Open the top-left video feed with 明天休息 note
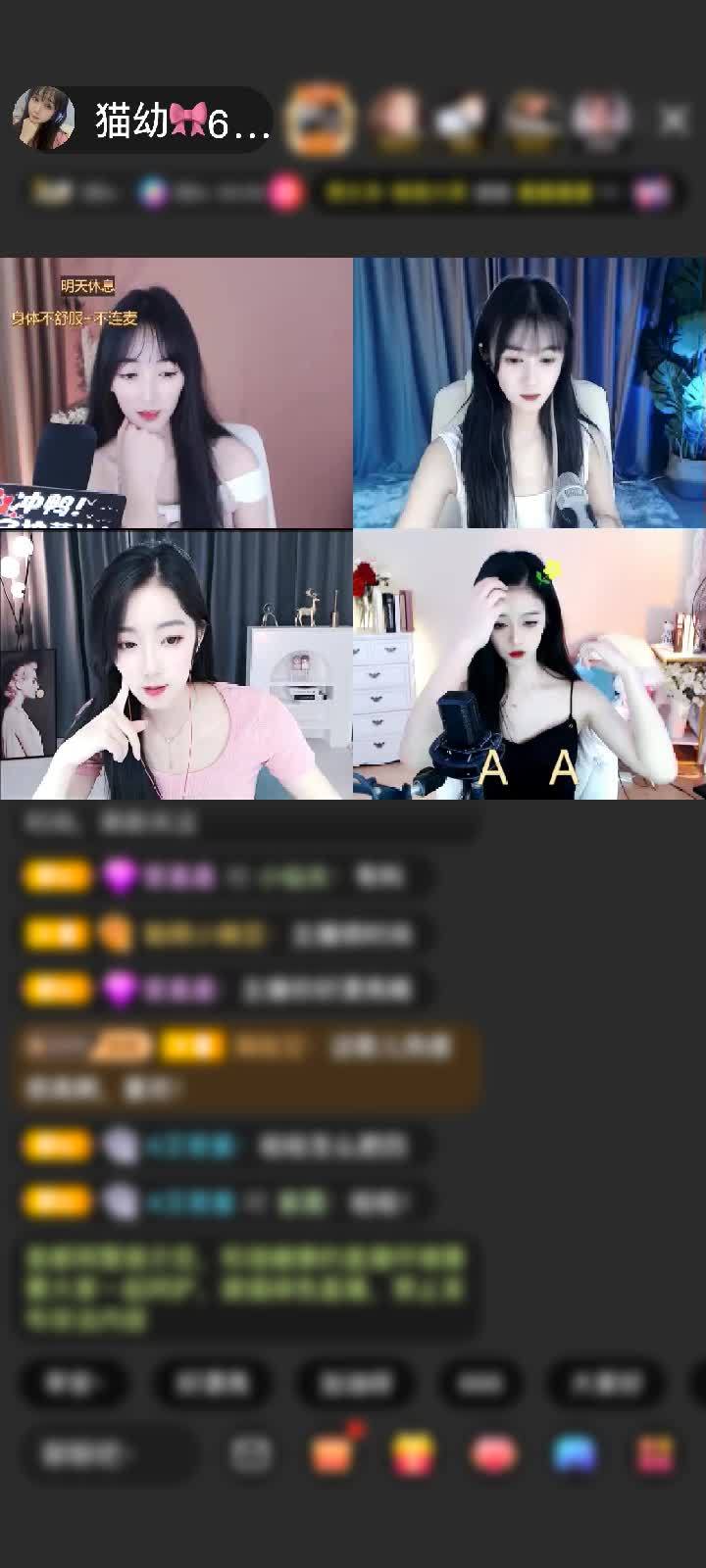The image size is (706, 1568). (176, 392)
